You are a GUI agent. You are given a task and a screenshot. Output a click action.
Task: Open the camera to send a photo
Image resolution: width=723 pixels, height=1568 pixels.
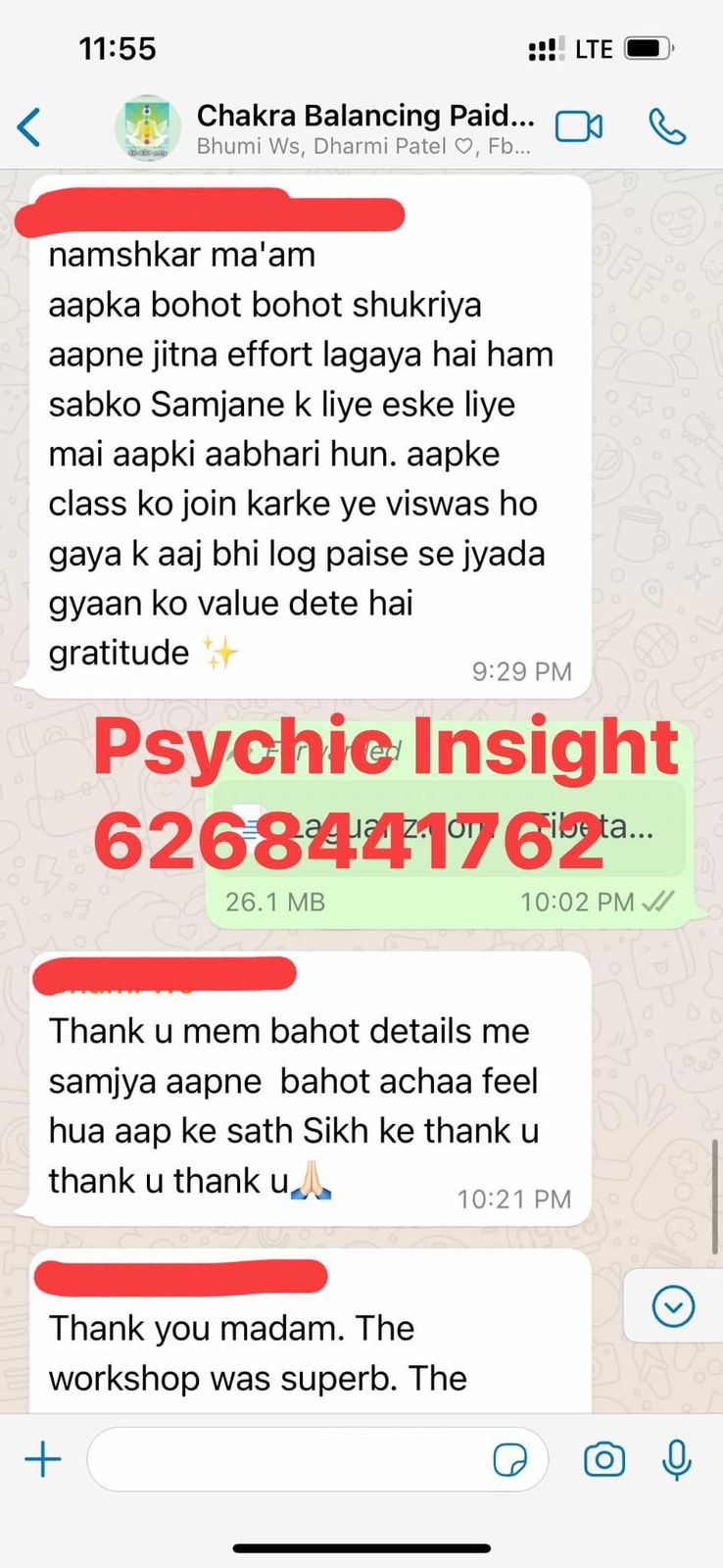[x=604, y=1460]
